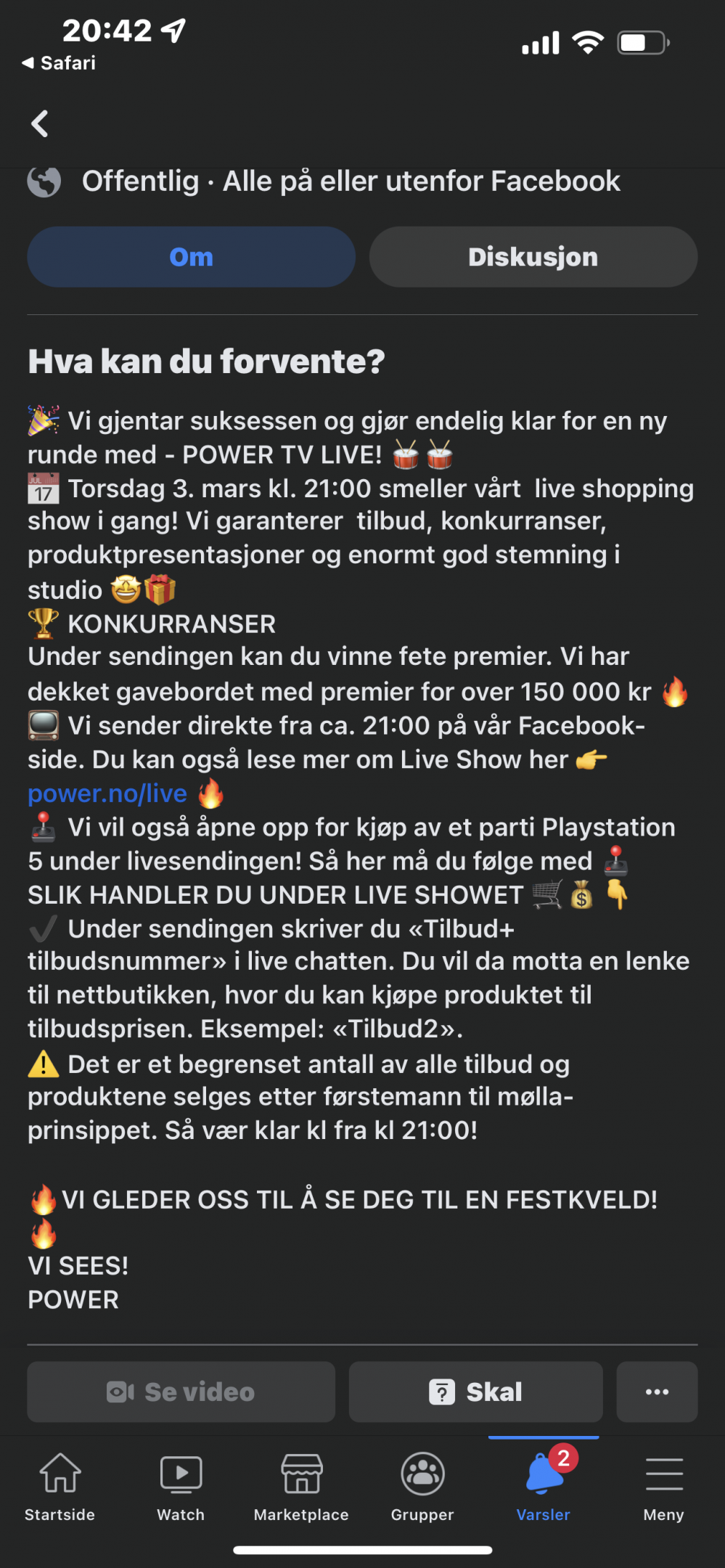Tap the Se video button
725x1568 pixels.
tap(181, 1392)
